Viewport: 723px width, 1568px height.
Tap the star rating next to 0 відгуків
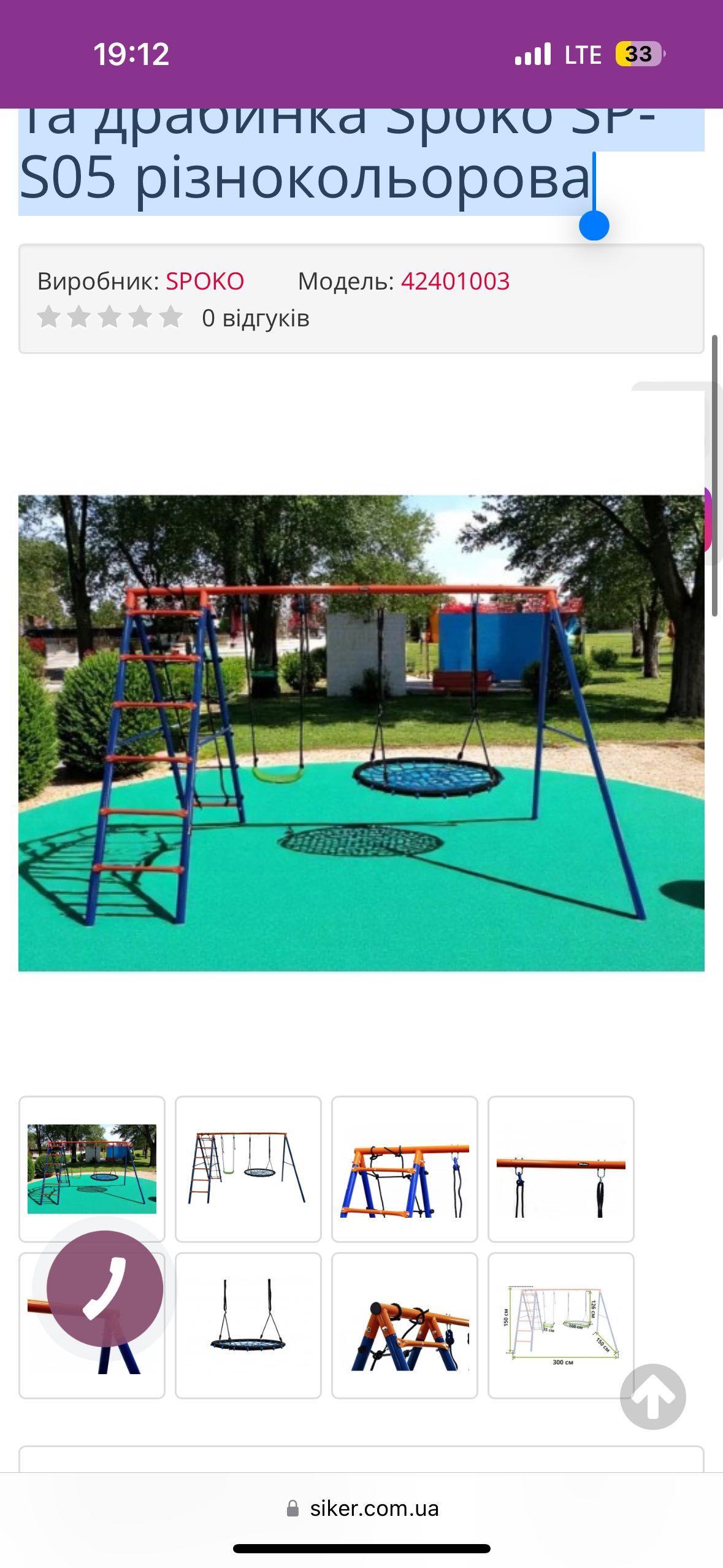110,318
